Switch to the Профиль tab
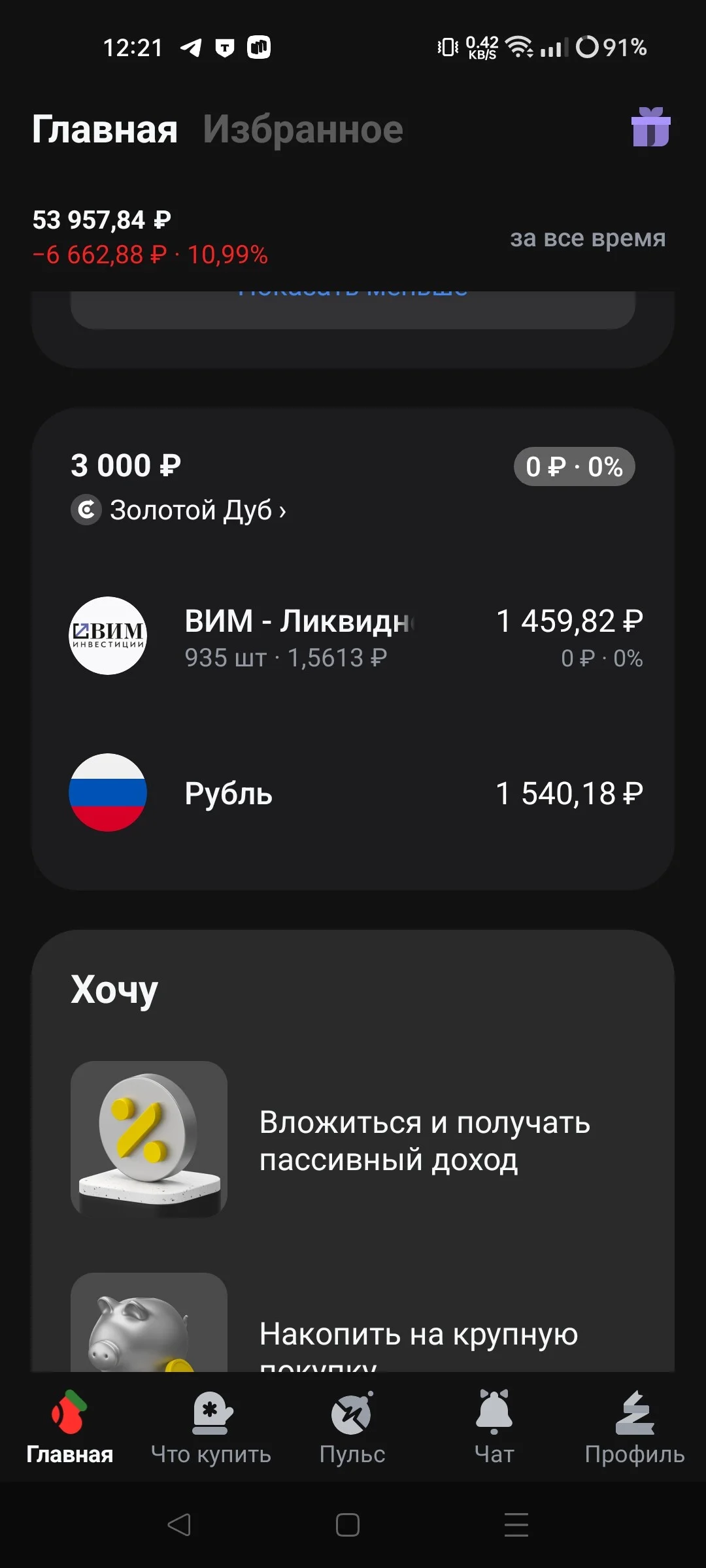Viewport: 706px width, 1568px height. (635, 1429)
